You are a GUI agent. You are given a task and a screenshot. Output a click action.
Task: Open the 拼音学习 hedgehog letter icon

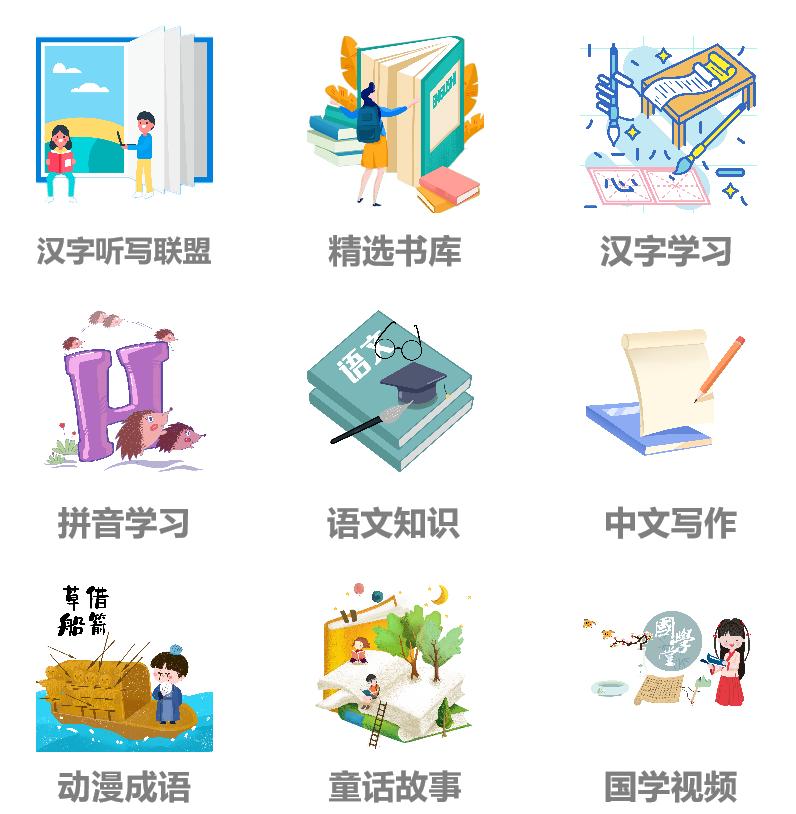(125, 390)
